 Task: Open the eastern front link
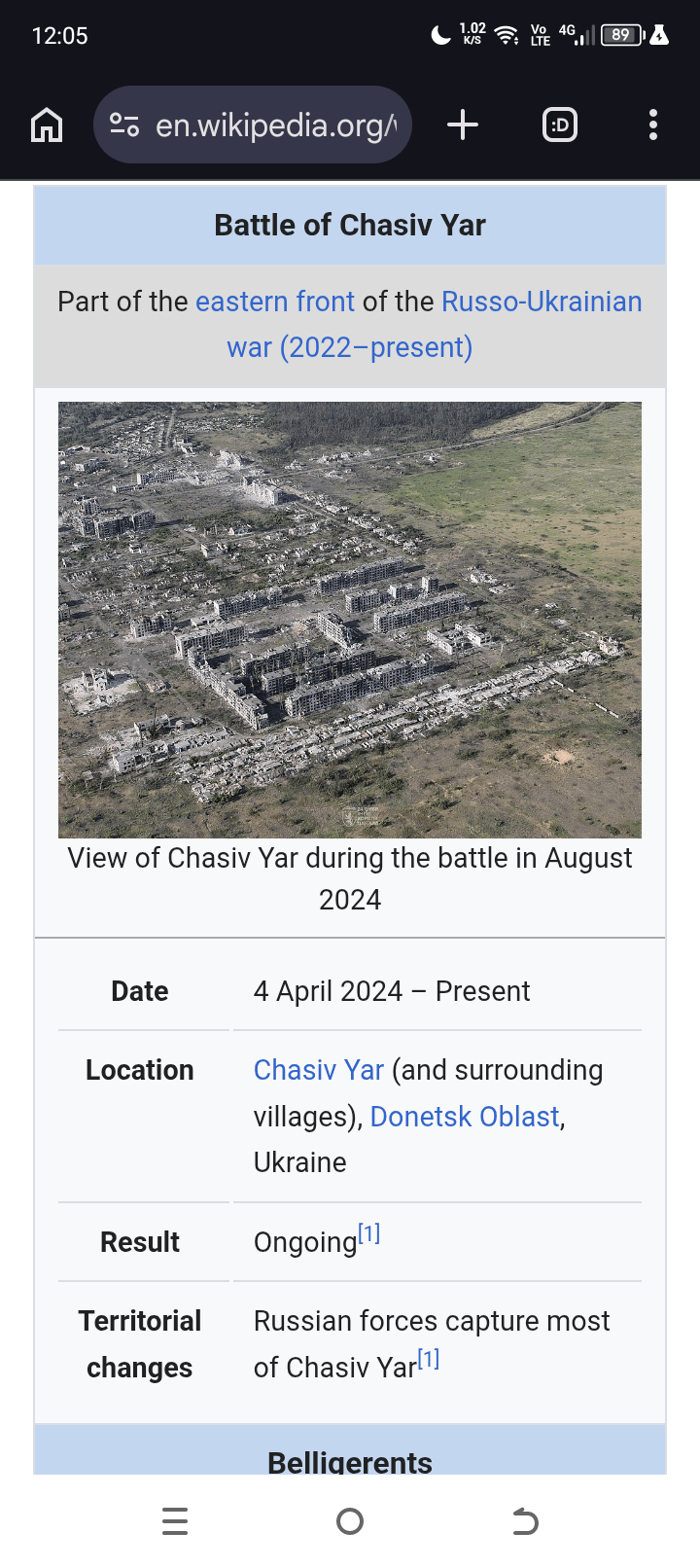pos(275,302)
